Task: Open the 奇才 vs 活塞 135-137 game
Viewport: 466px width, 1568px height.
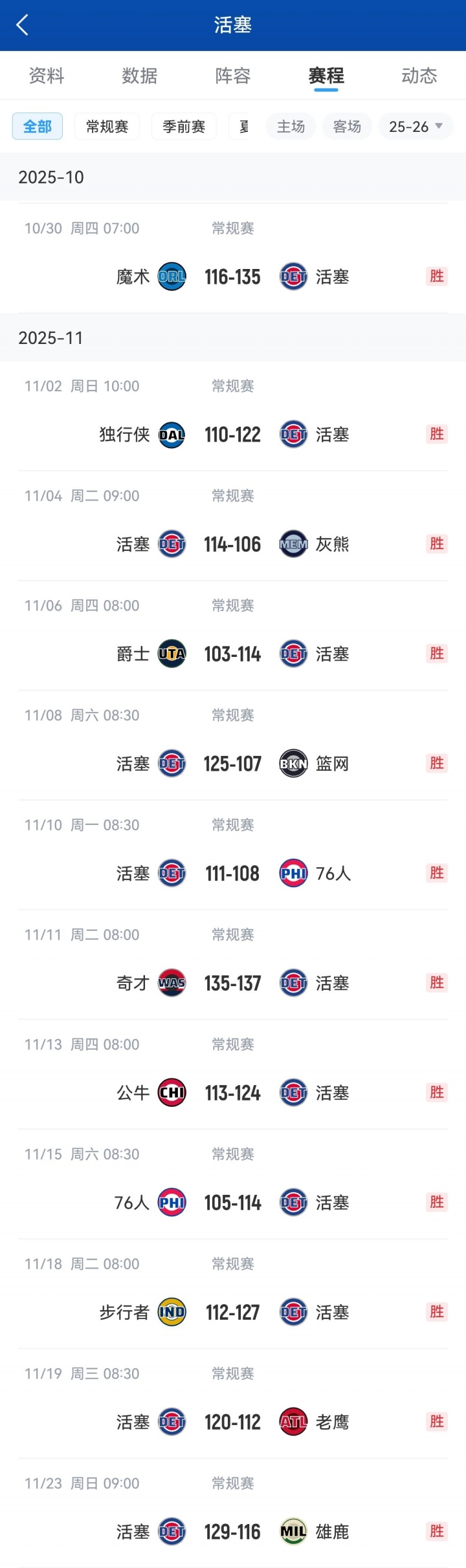Action: point(233,983)
